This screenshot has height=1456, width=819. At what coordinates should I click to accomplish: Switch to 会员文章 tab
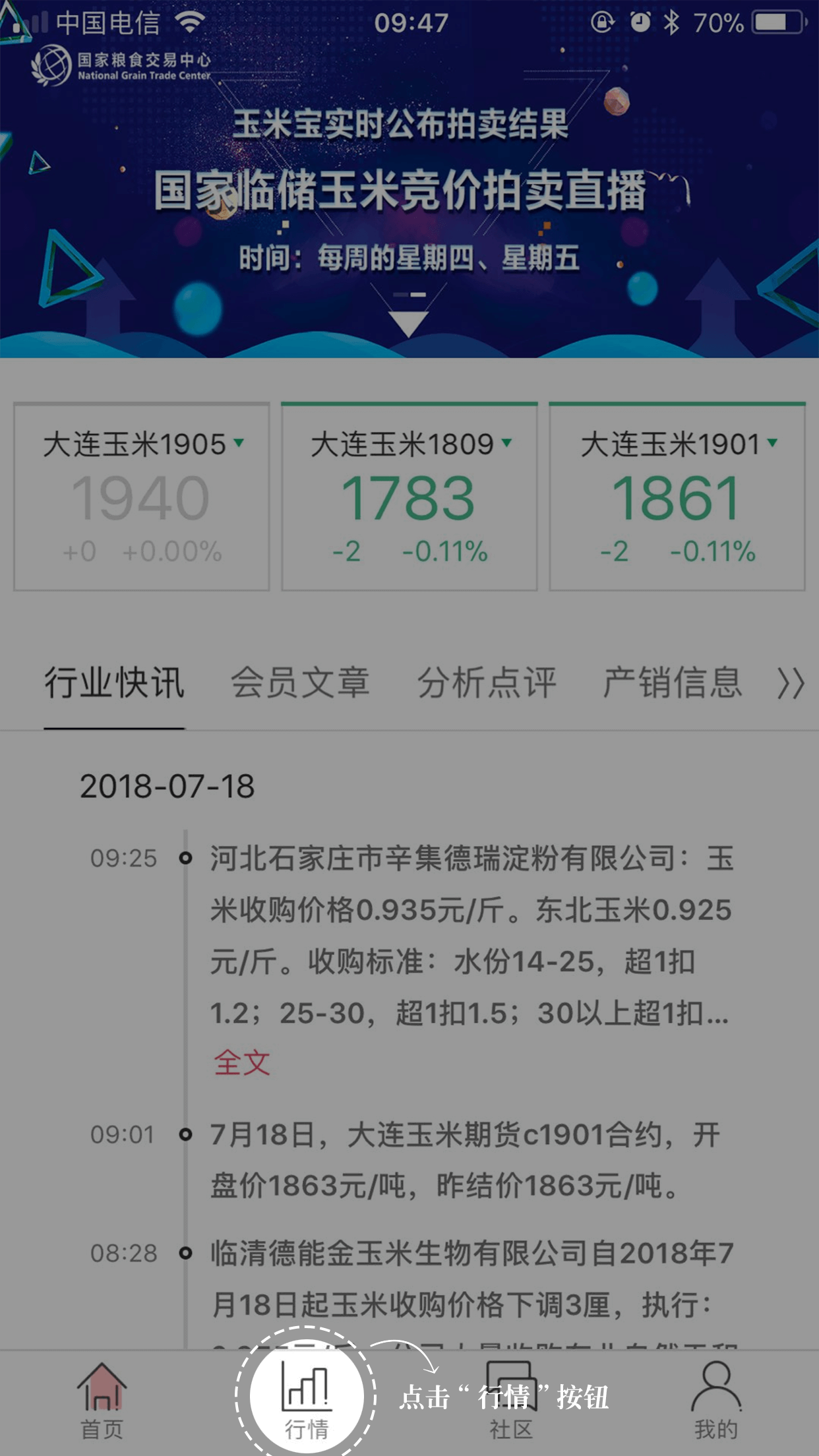300,683
